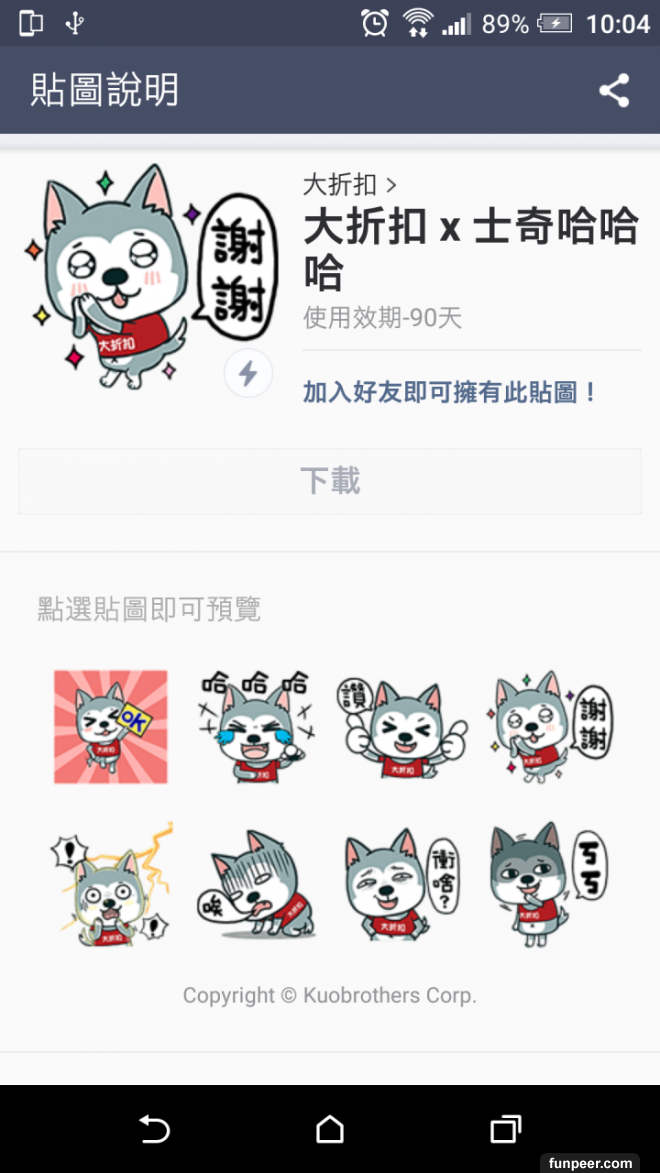Preview the 謝謝 sticker in the grid
660x1173 pixels.
point(548,727)
